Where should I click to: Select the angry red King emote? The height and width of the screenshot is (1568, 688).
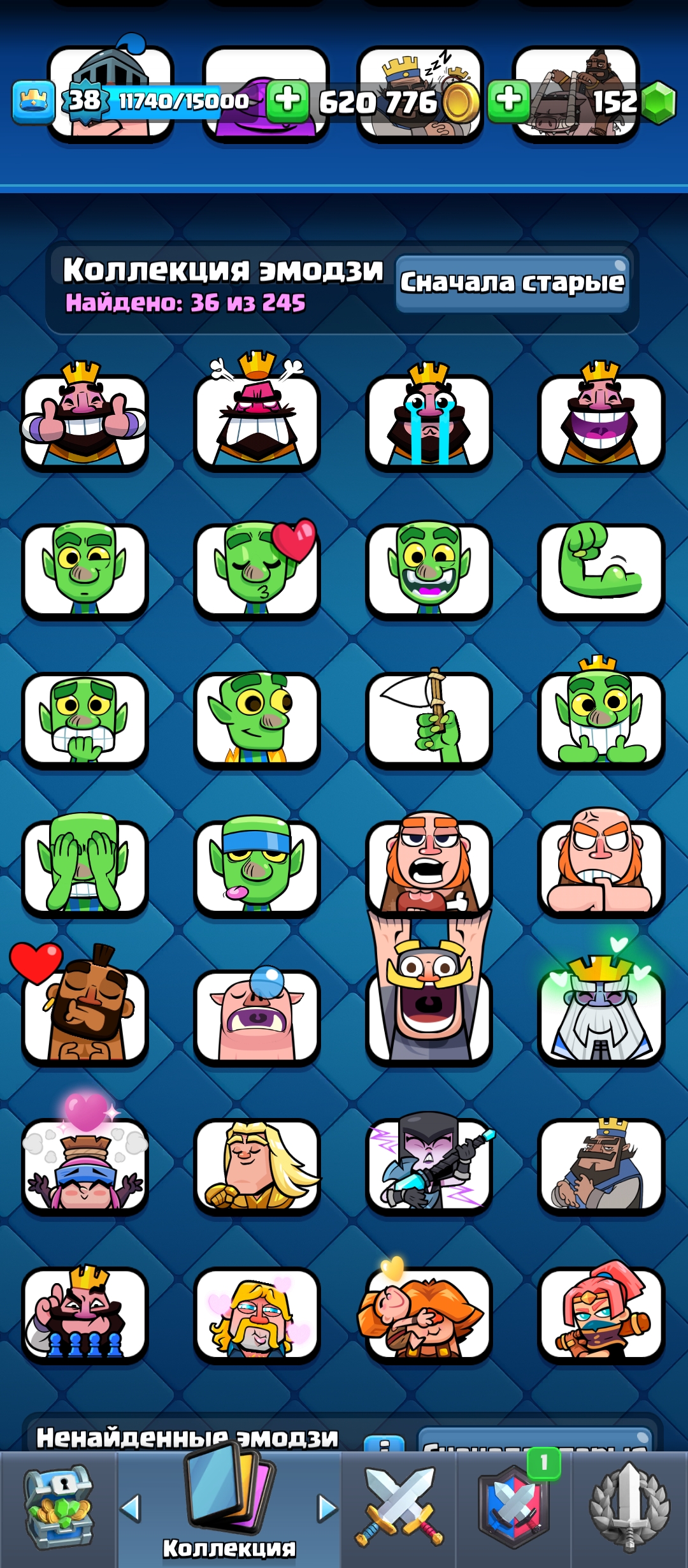(257, 421)
